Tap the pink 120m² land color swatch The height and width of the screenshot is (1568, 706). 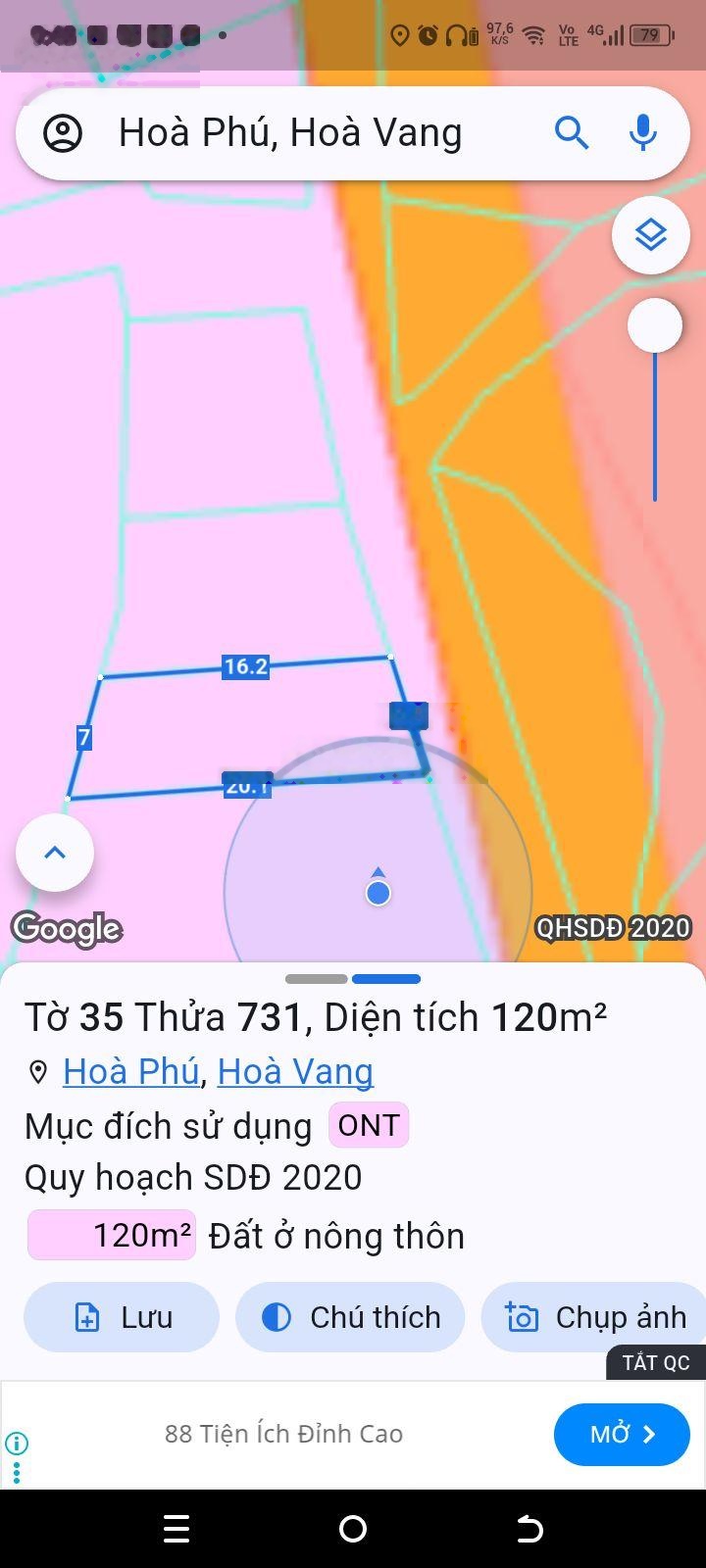click(111, 1234)
